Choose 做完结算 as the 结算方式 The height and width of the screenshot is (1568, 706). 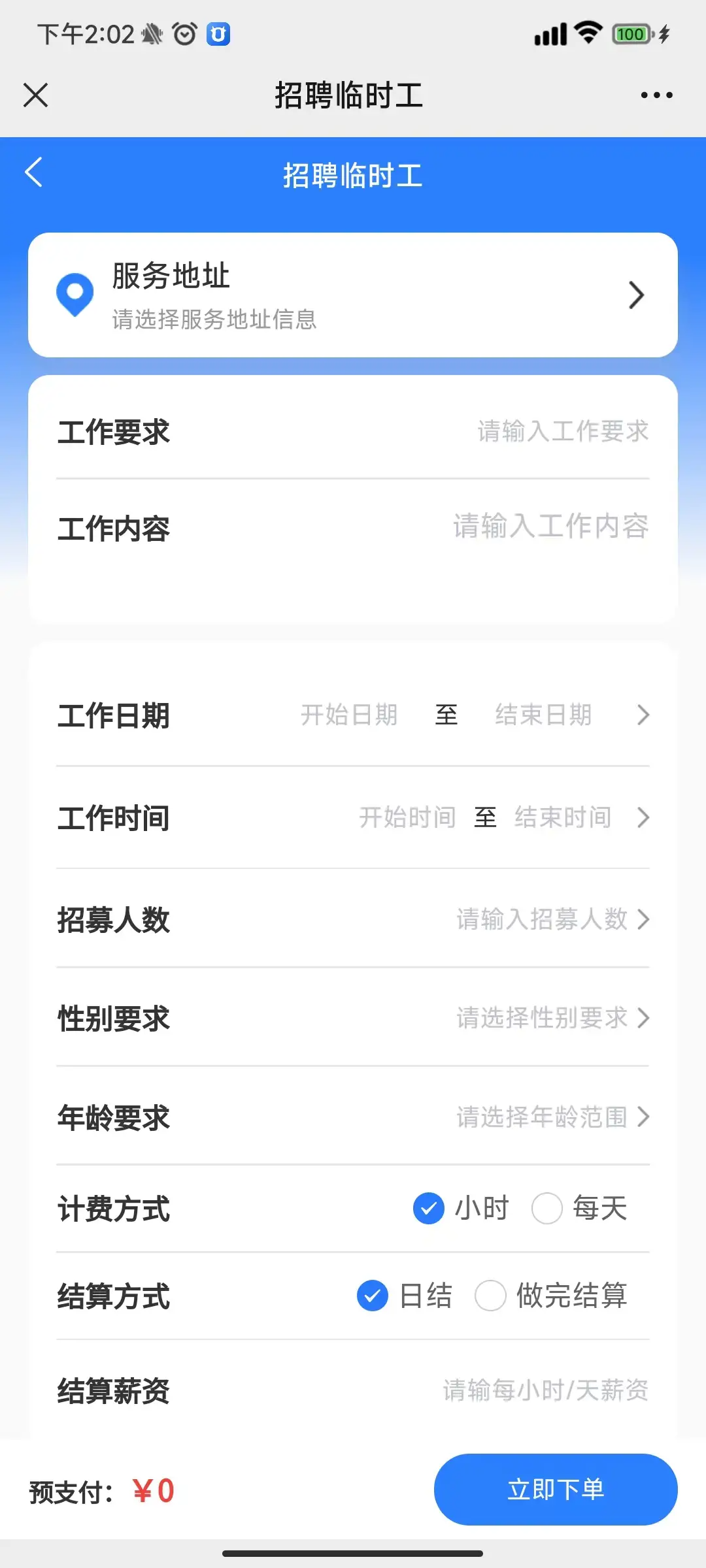click(491, 1296)
